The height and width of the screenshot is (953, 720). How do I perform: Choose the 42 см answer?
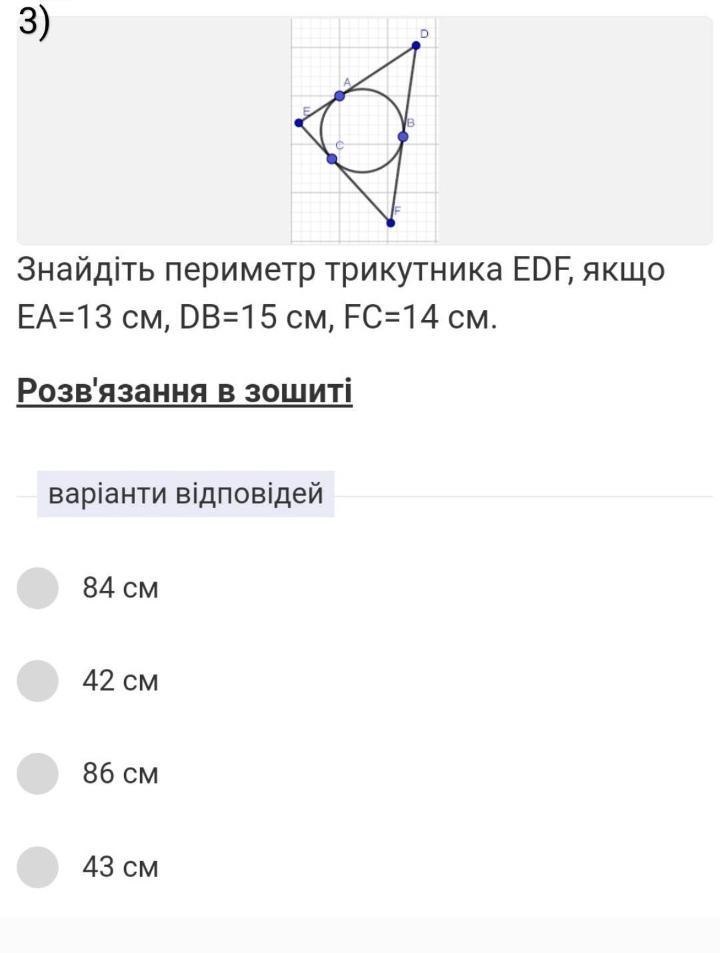[x=38, y=681]
